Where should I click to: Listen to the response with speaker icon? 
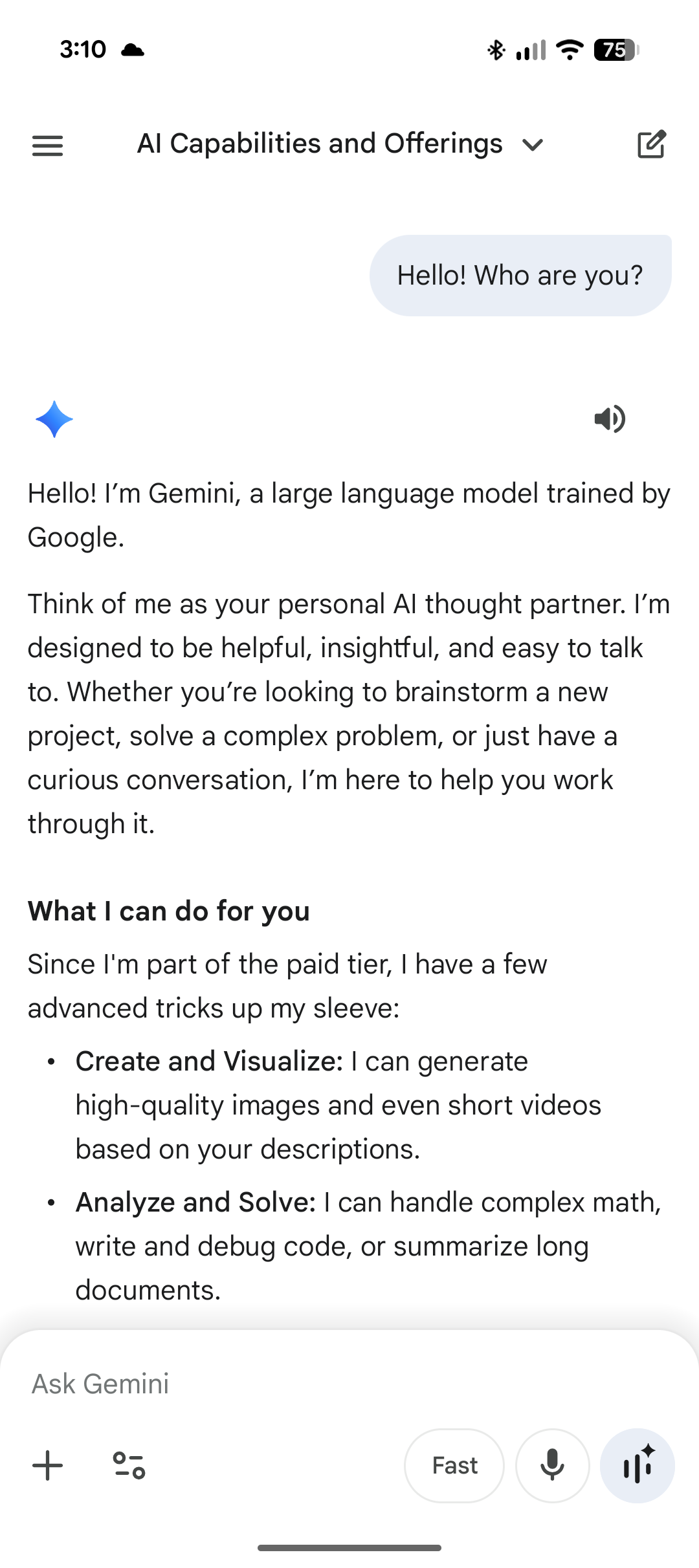pos(609,419)
